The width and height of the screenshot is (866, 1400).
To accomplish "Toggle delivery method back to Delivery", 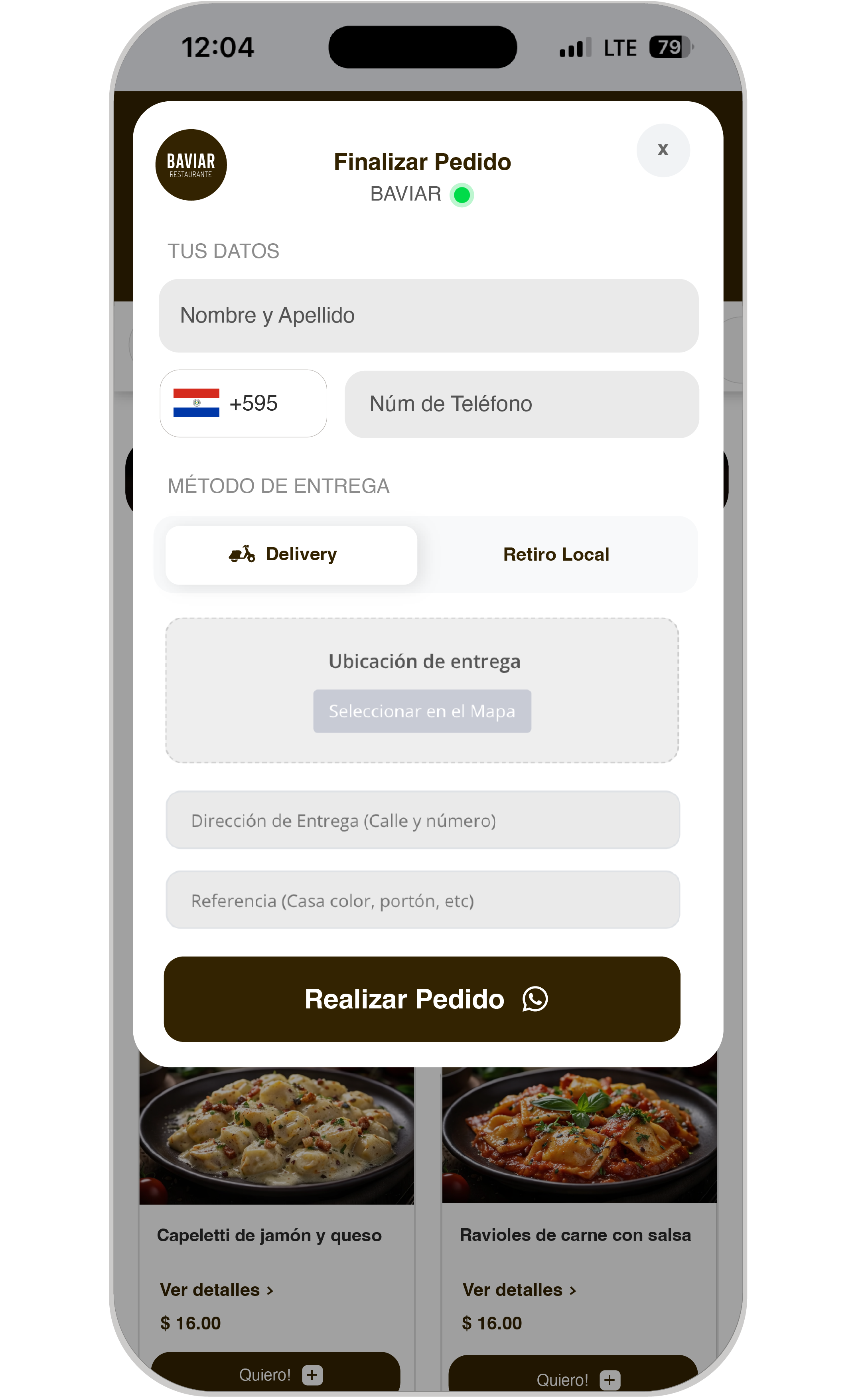I will tap(290, 553).
